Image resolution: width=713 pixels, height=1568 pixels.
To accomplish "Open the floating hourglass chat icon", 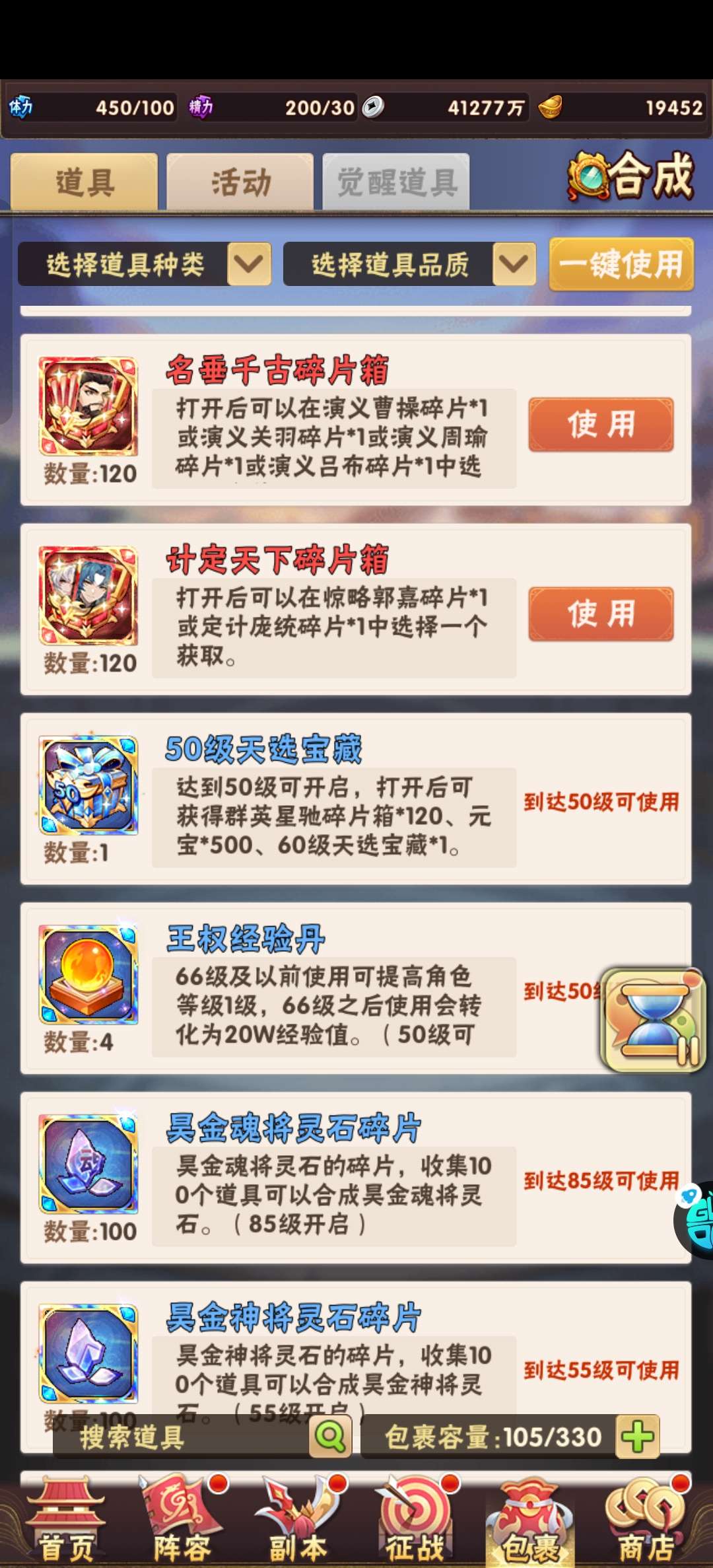I will coord(653,1020).
